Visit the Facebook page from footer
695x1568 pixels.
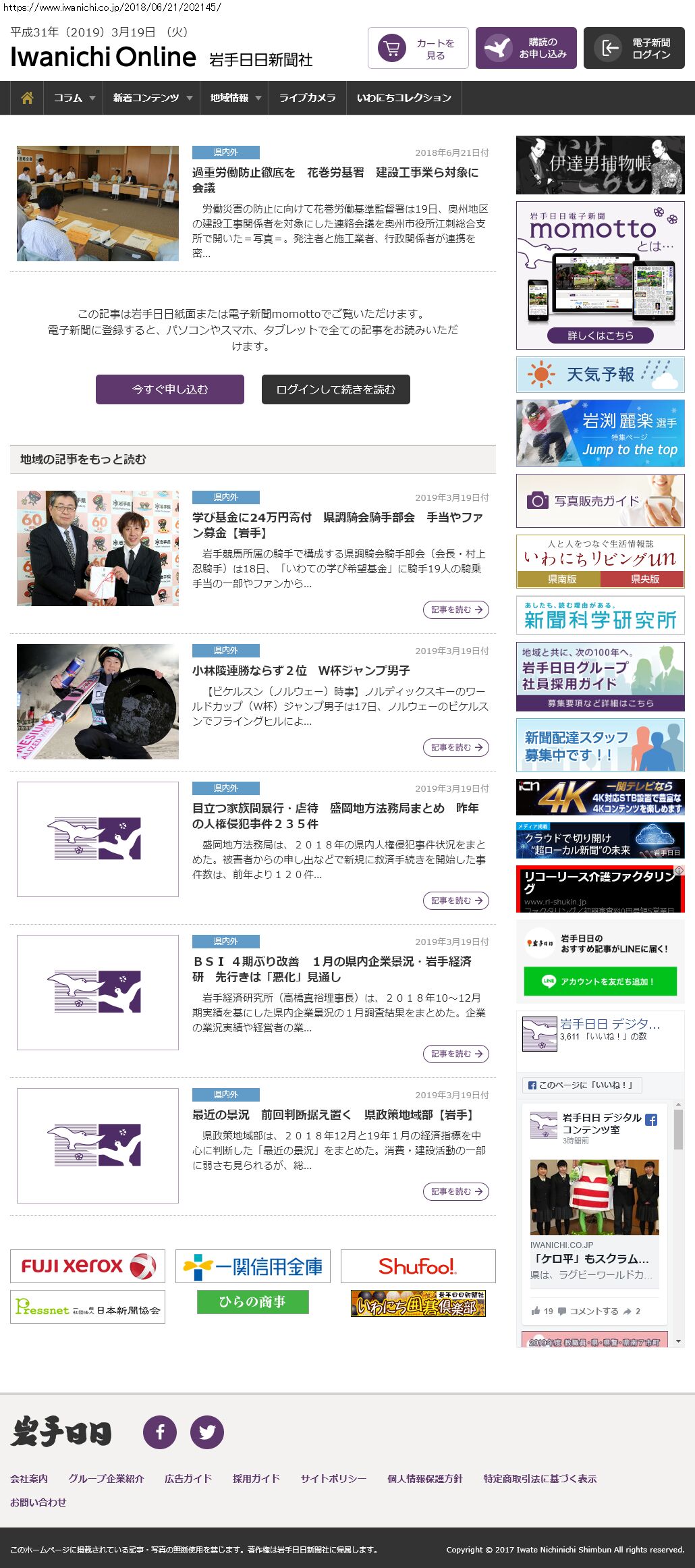[160, 1432]
